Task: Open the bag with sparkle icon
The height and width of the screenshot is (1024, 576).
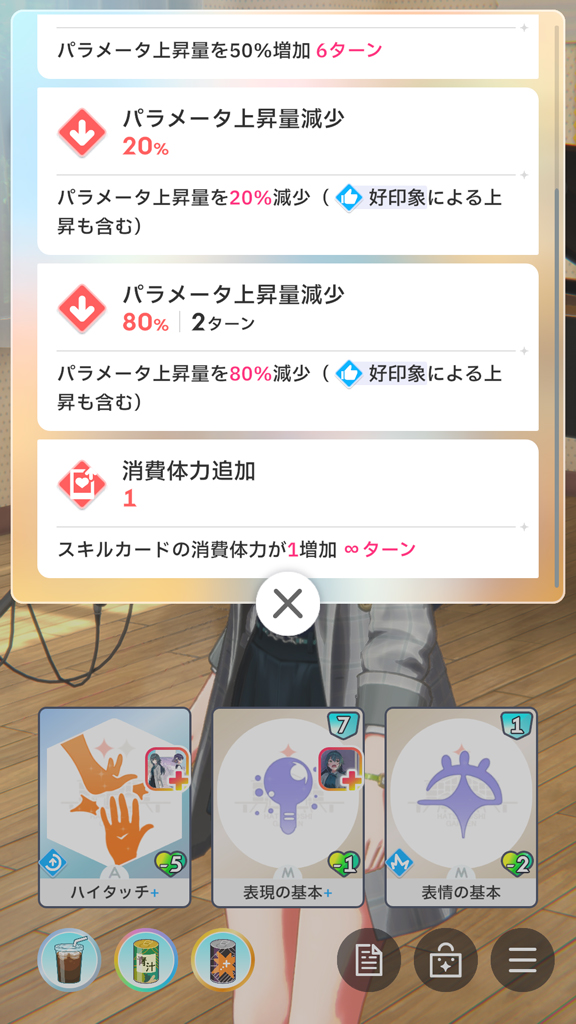Action: pyautogui.click(x=446, y=960)
